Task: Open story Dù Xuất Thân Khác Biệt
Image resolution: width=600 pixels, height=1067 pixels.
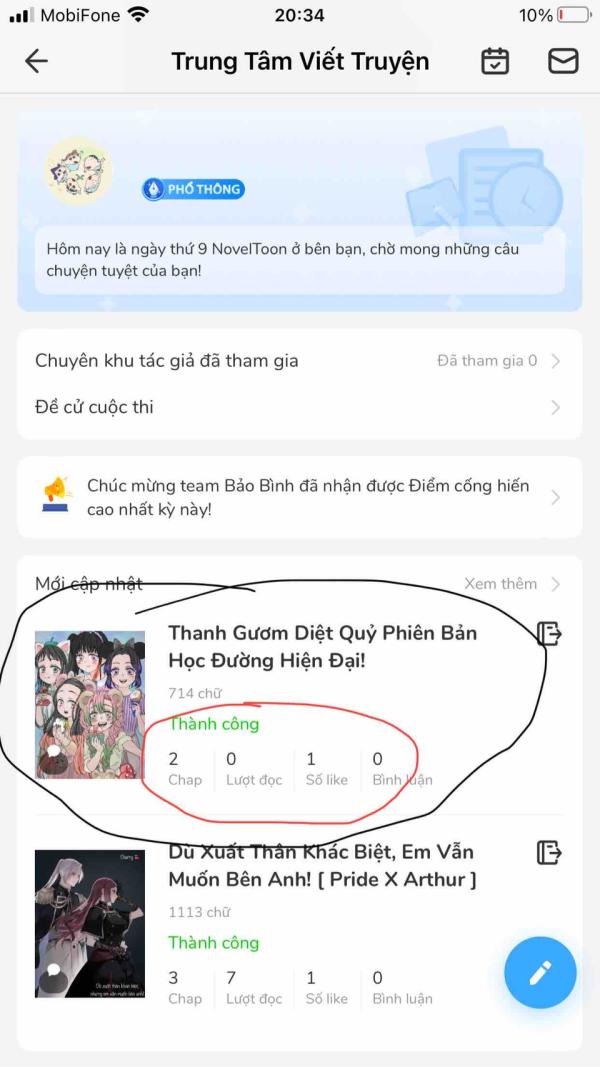Action: click(320, 865)
